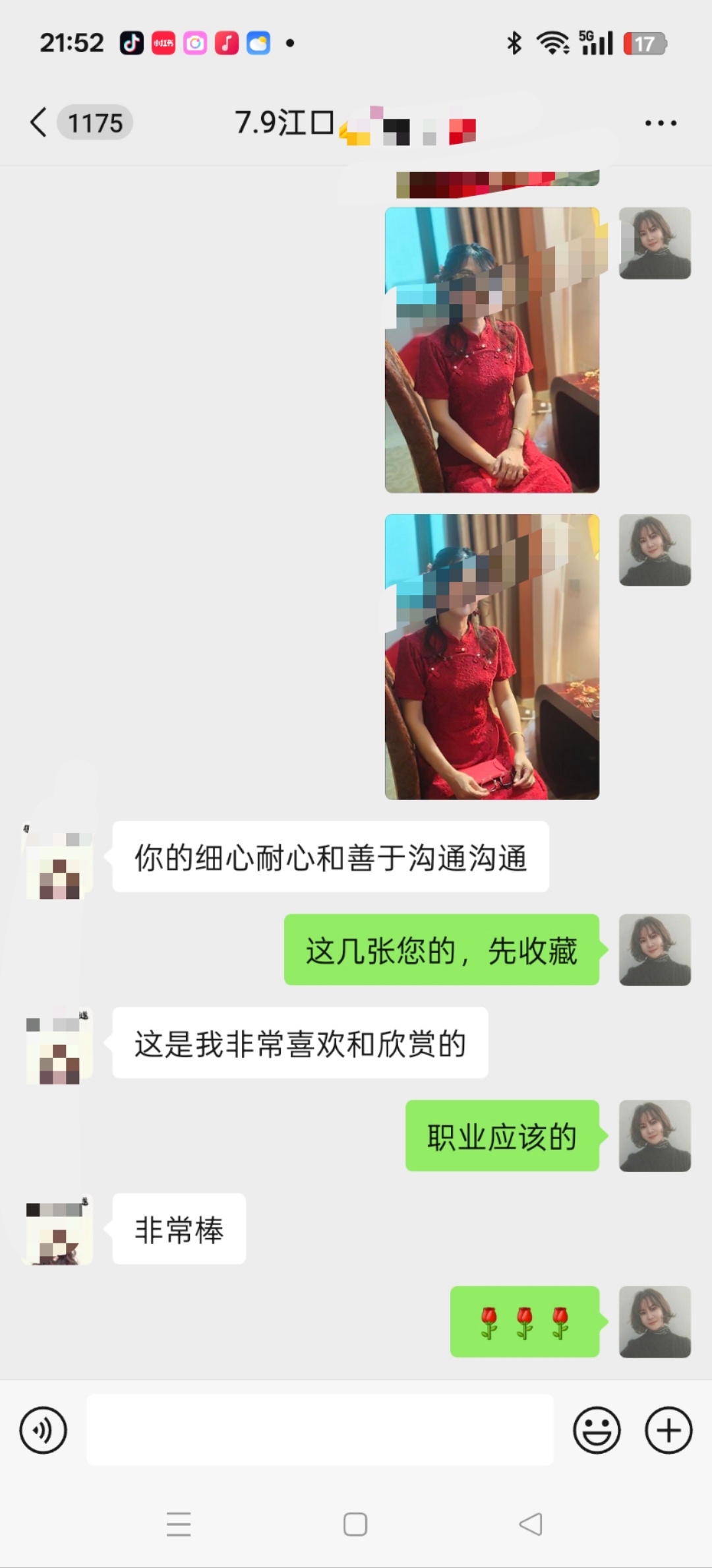Open system recent apps menu
Screen dimensions: 712x1568
tap(179, 1524)
